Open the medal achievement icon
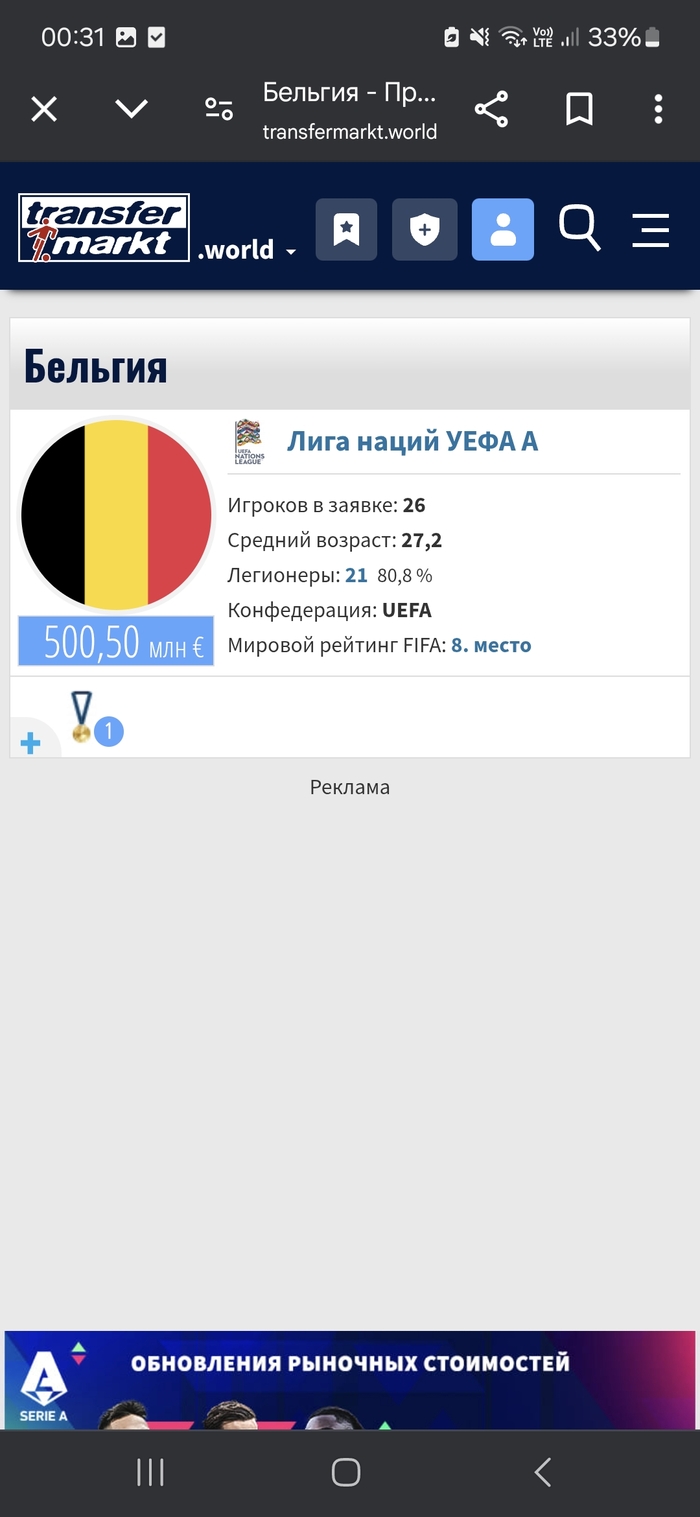The image size is (700, 1517). [84, 717]
